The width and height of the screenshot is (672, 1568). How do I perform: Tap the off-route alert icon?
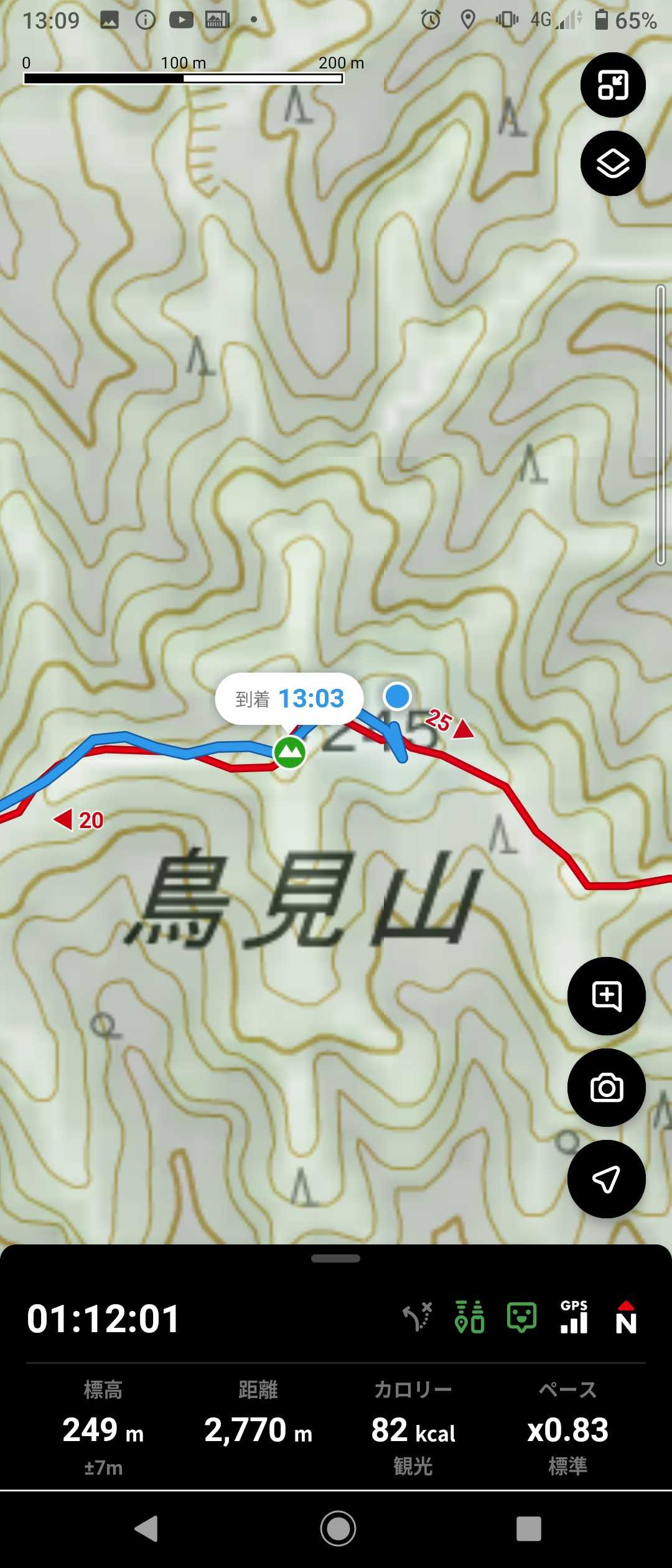418,1317
